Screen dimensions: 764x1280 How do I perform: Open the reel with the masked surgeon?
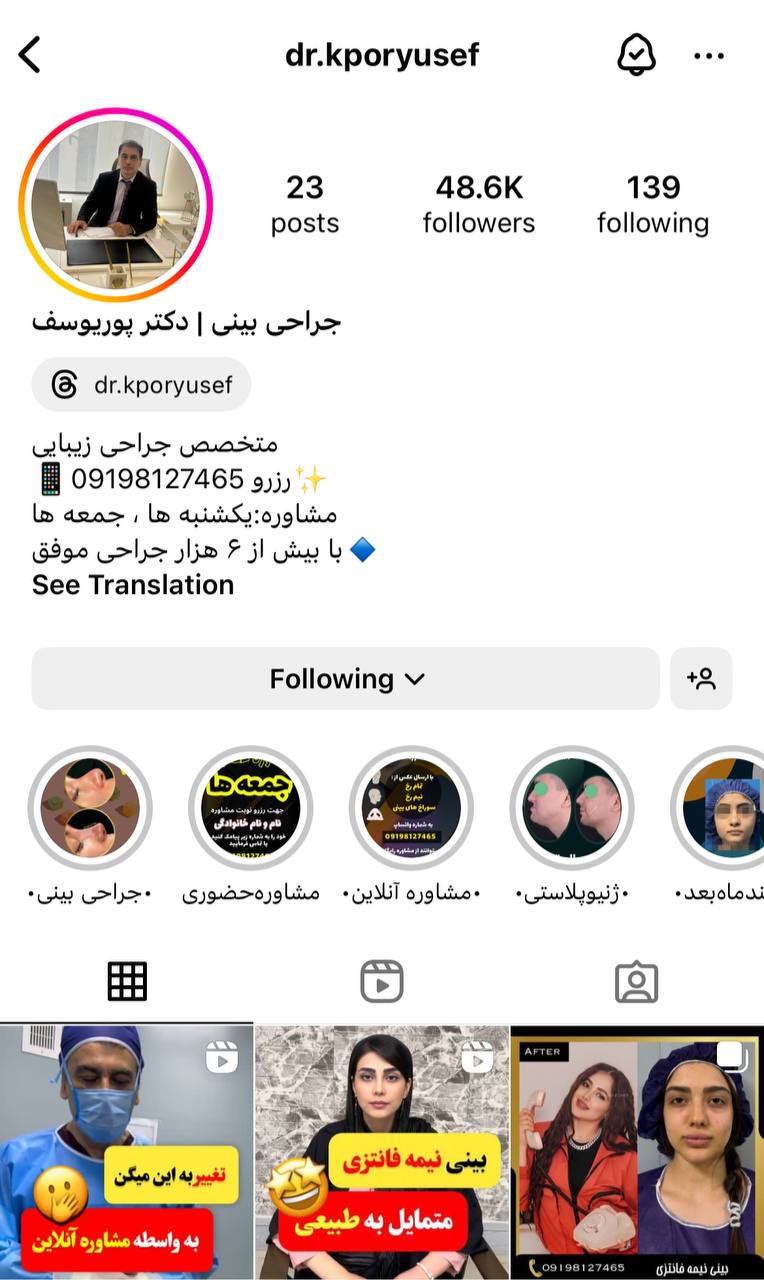point(126,1152)
